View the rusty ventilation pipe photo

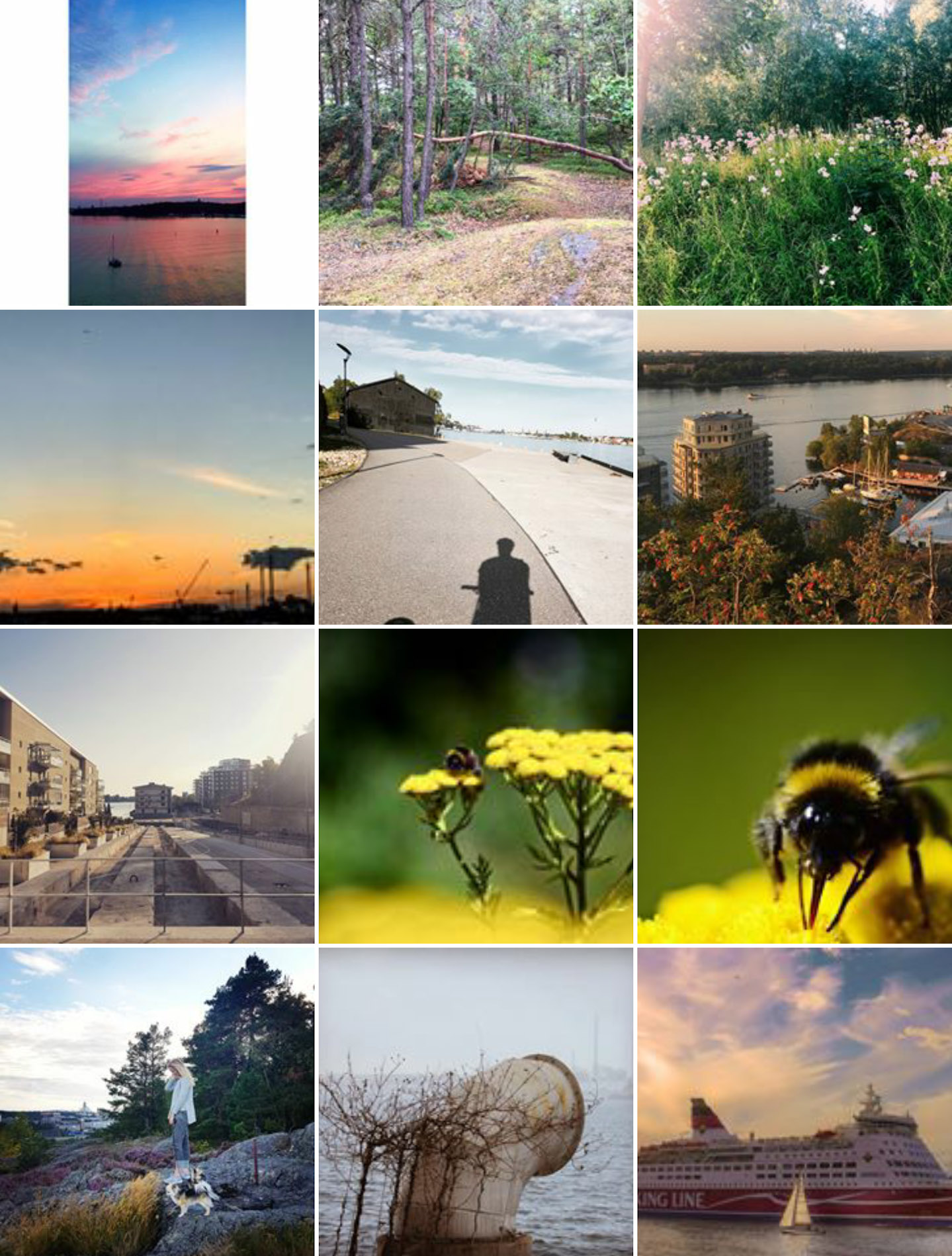(476, 1102)
